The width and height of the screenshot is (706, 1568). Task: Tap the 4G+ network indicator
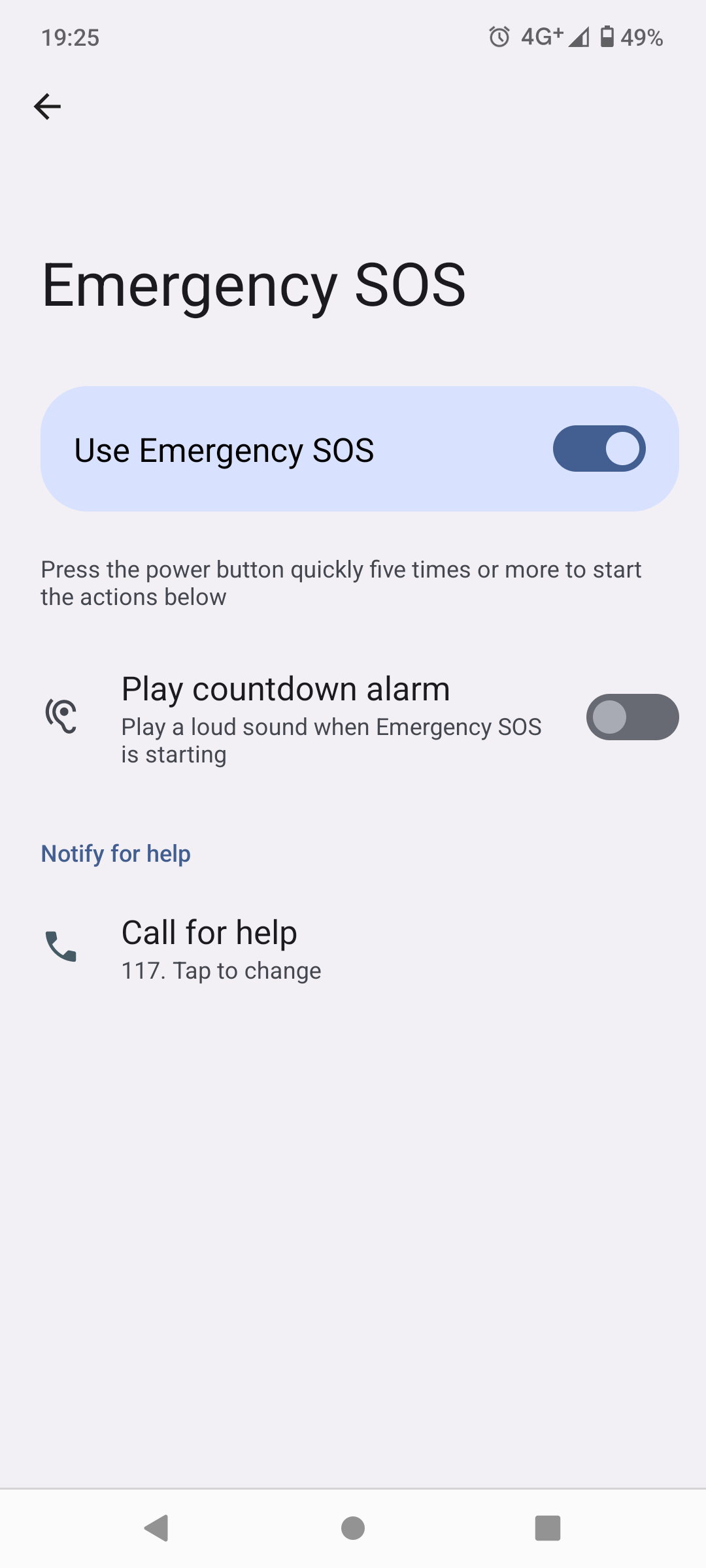click(540, 37)
